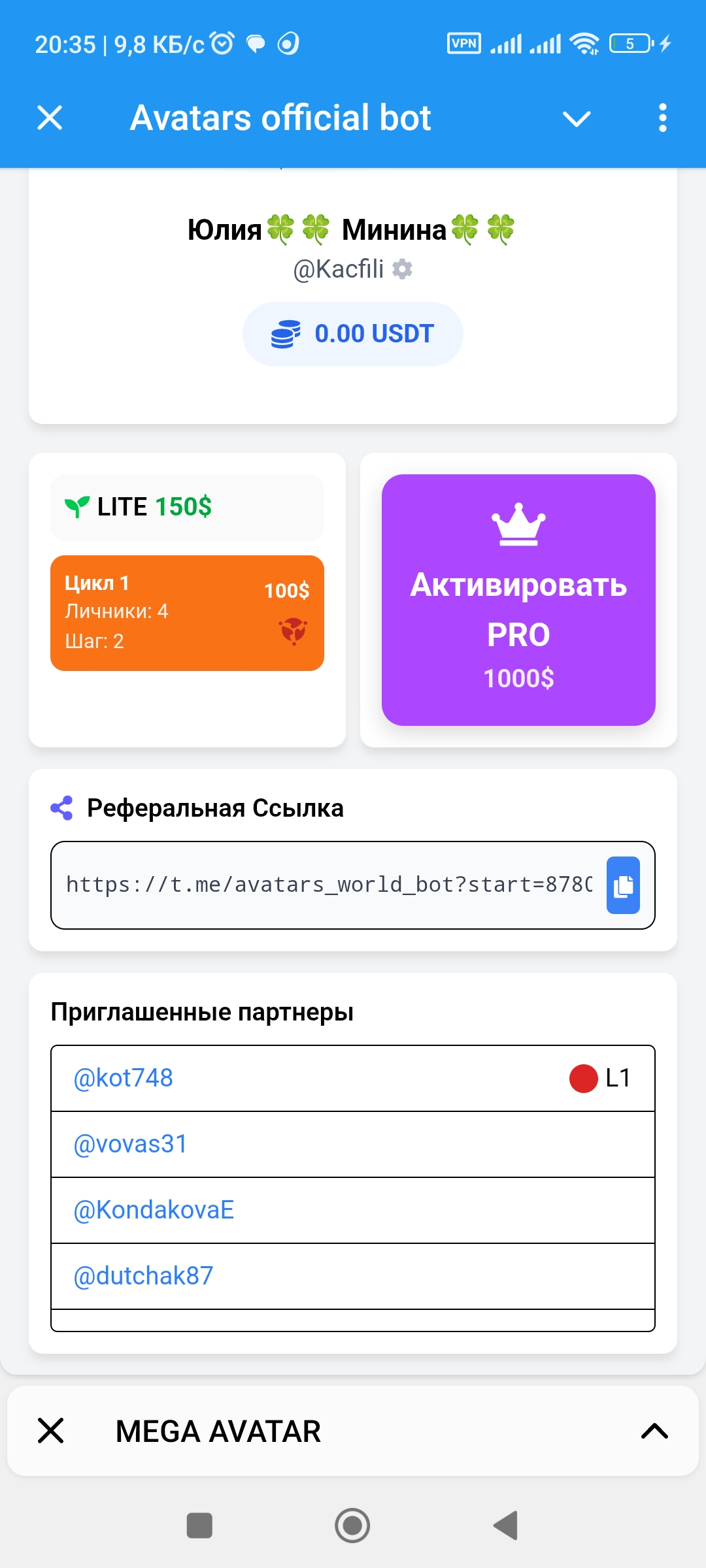Open profile settings gear next to @Kacfili

pos(403,269)
